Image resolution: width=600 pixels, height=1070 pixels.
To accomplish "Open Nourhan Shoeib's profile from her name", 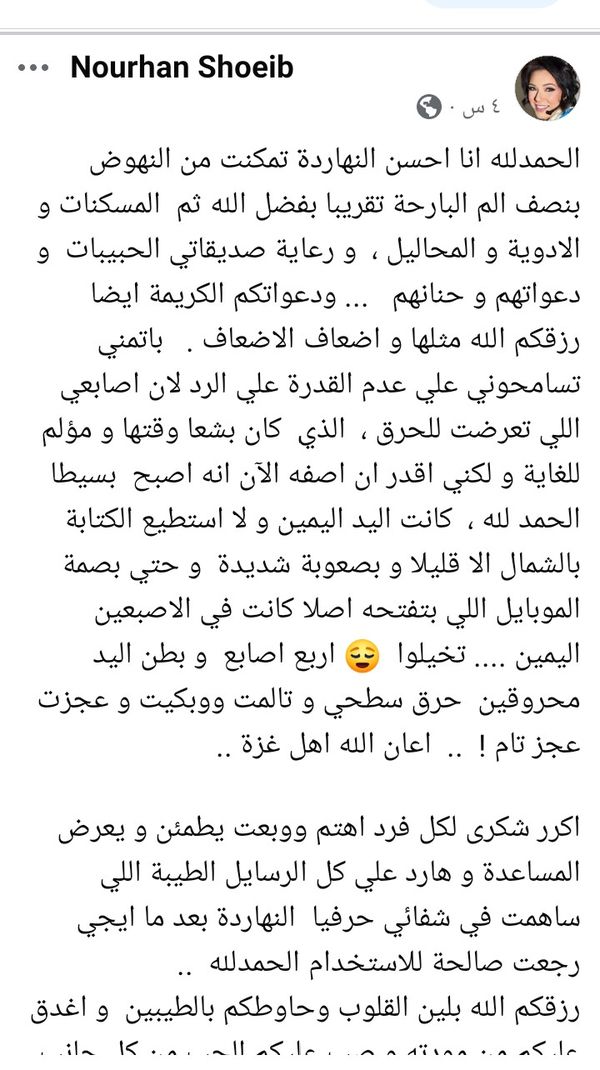I will click(182, 68).
